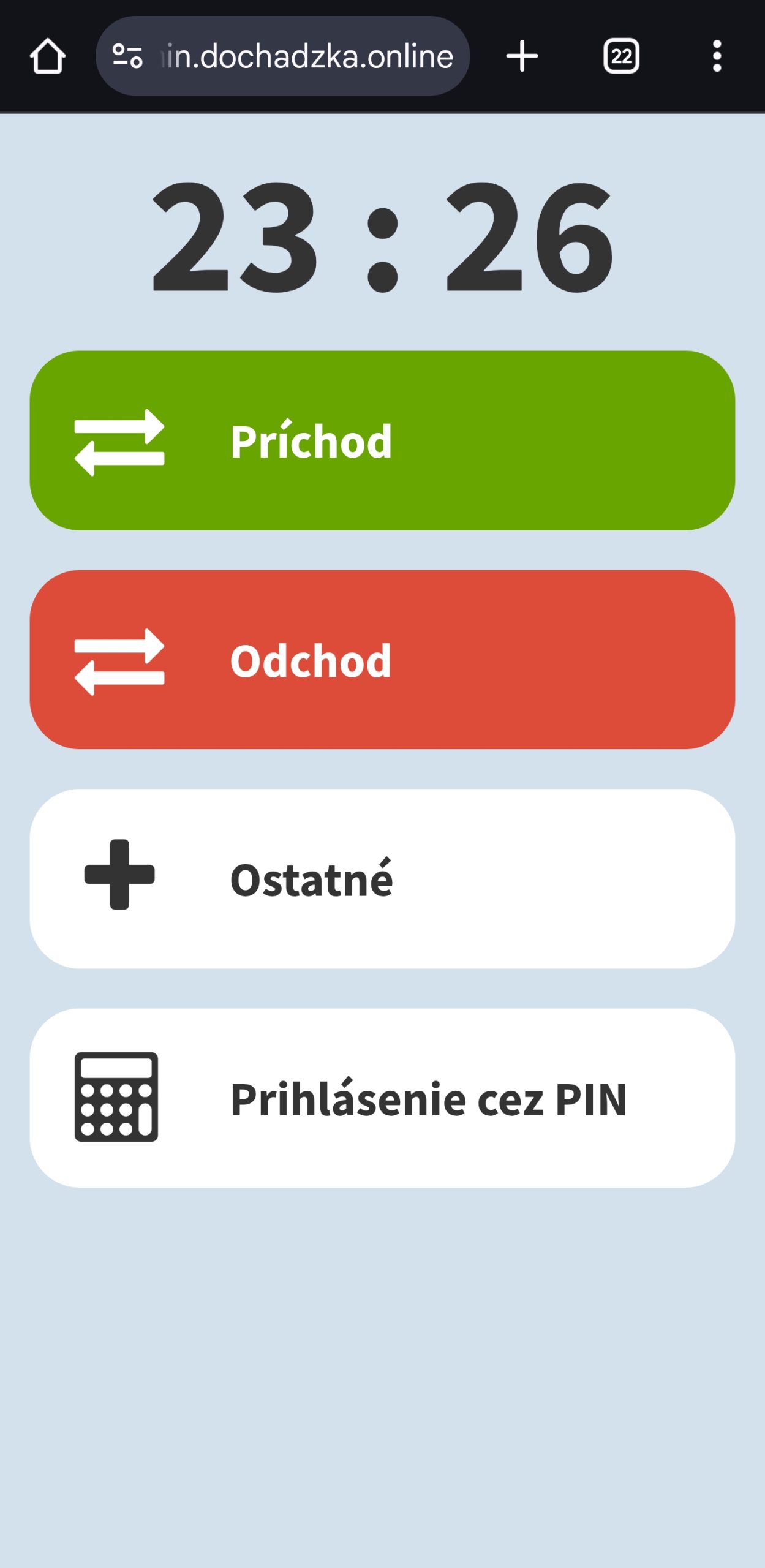
Task: Open the Ostatné options
Action: click(x=382, y=879)
